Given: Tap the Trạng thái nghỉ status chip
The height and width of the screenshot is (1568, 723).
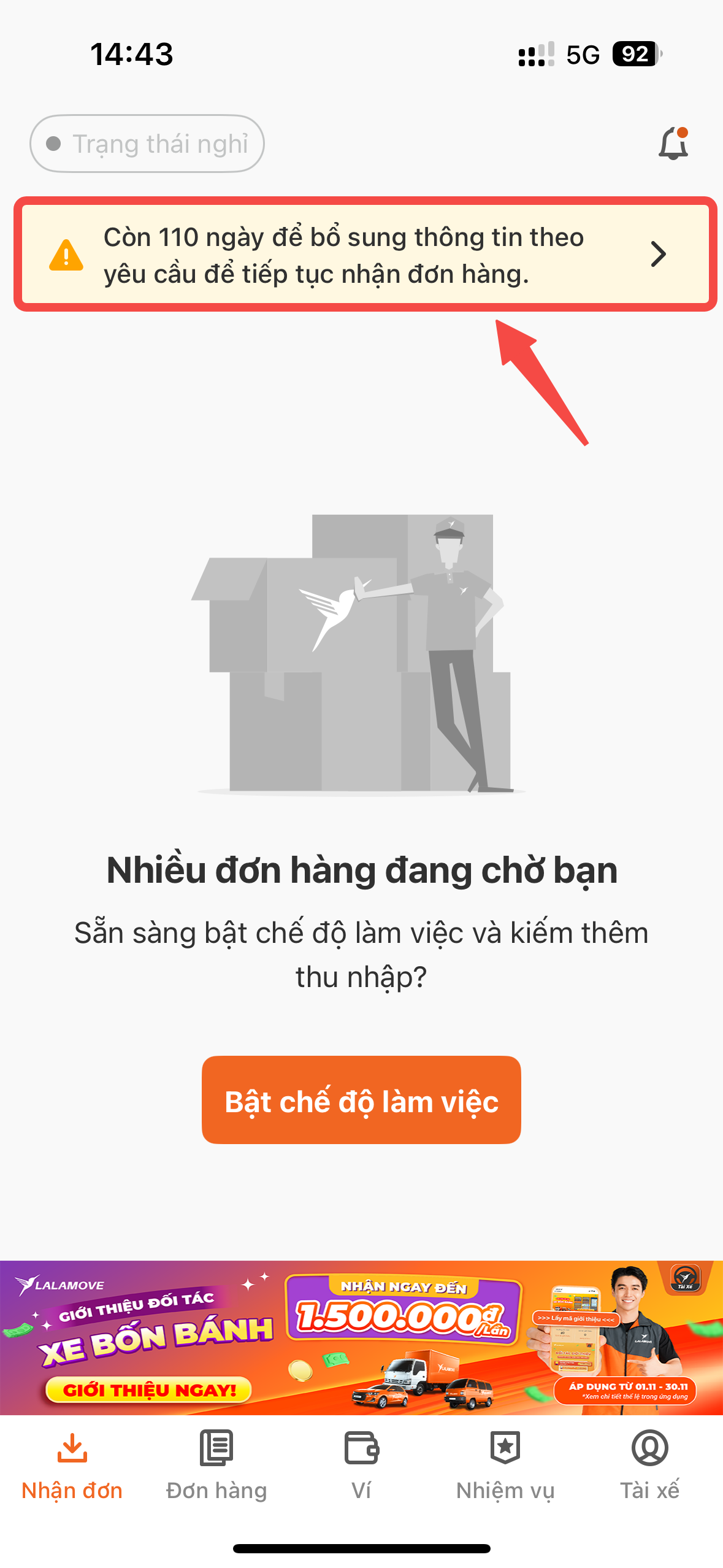Looking at the screenshot, I should point(147,144).
